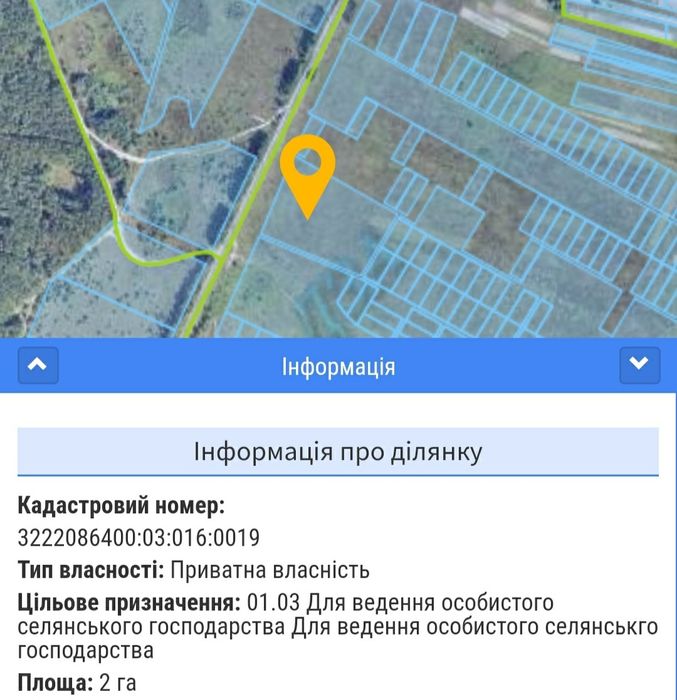Viewport: 677px width, 700px height.
Task: Collapse the Інформація panel with the down arrow
Action: point(639,366)
